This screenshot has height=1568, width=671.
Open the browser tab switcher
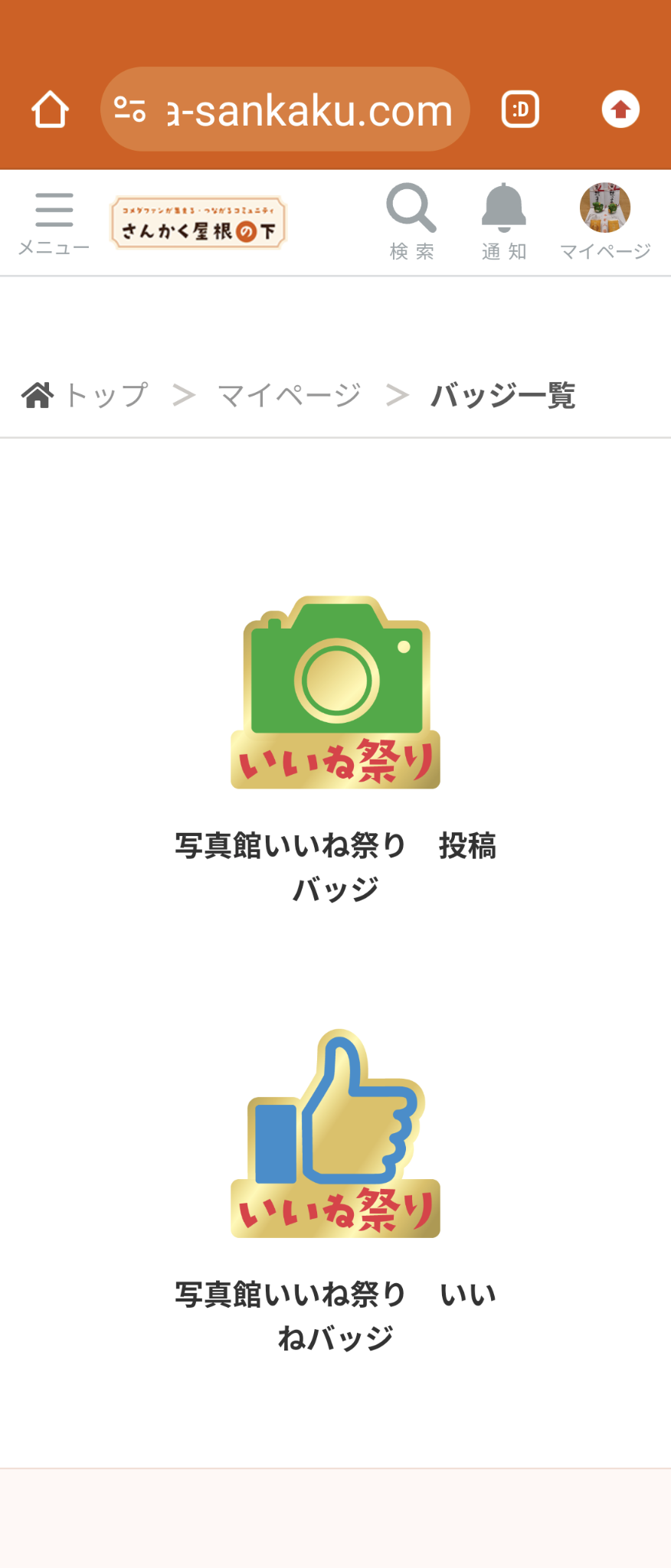[520, 109]
